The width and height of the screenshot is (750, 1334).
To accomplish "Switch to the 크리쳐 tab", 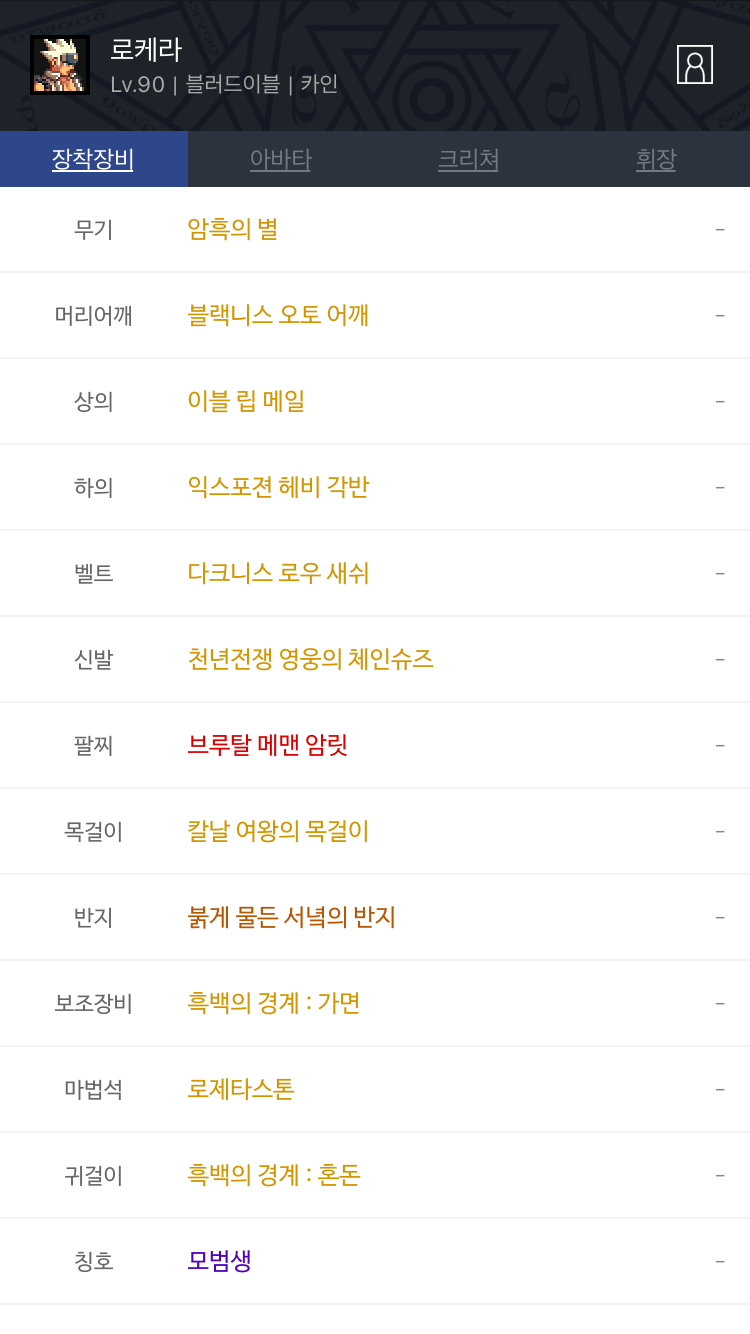I will tap(468, 159).
